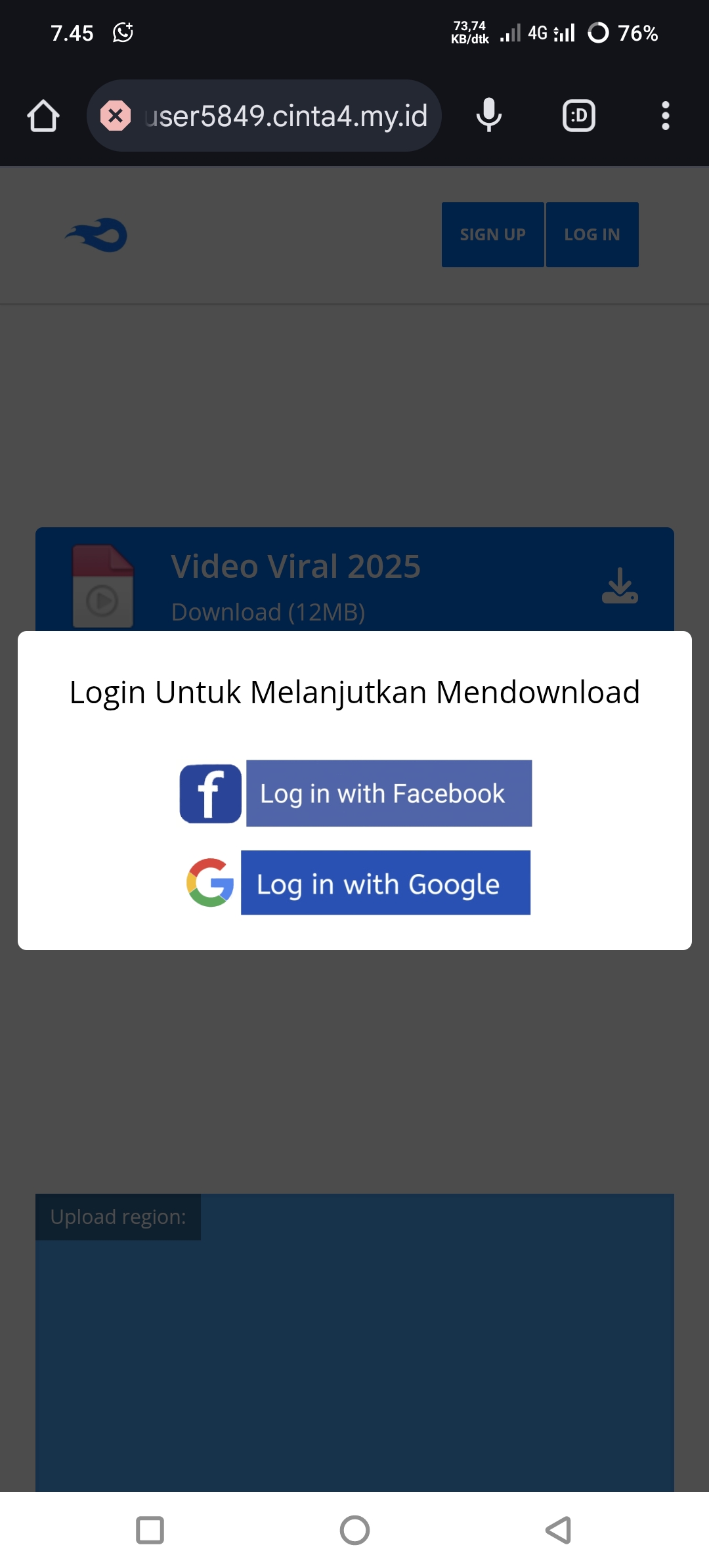Tap the browser home icon
The height and width of the screenshot is (1568, 709).
43,116
